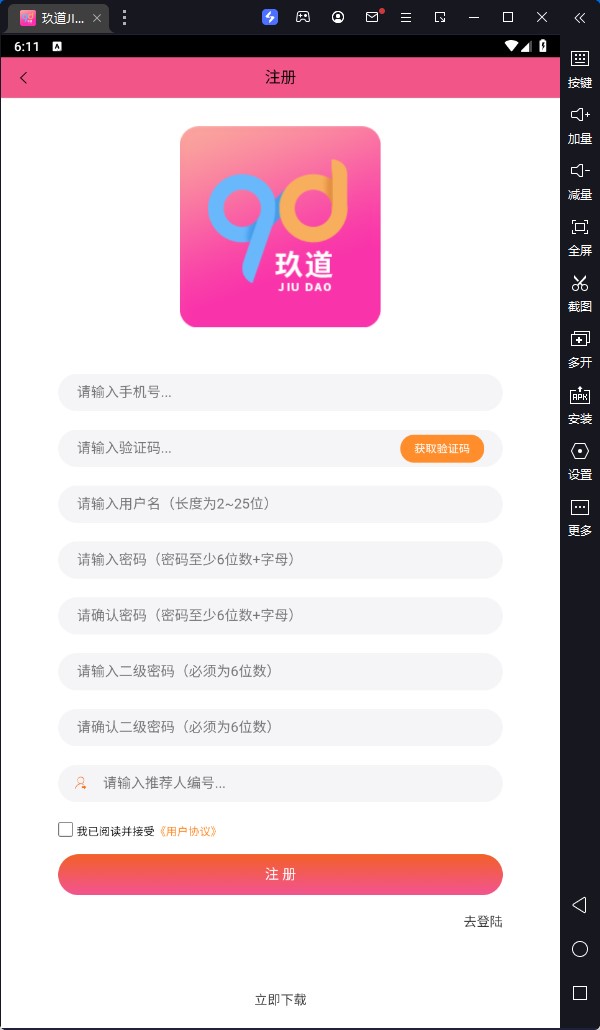
Task: Tap the 请确认二级密码 confirmation field
Action: (280, 727)
